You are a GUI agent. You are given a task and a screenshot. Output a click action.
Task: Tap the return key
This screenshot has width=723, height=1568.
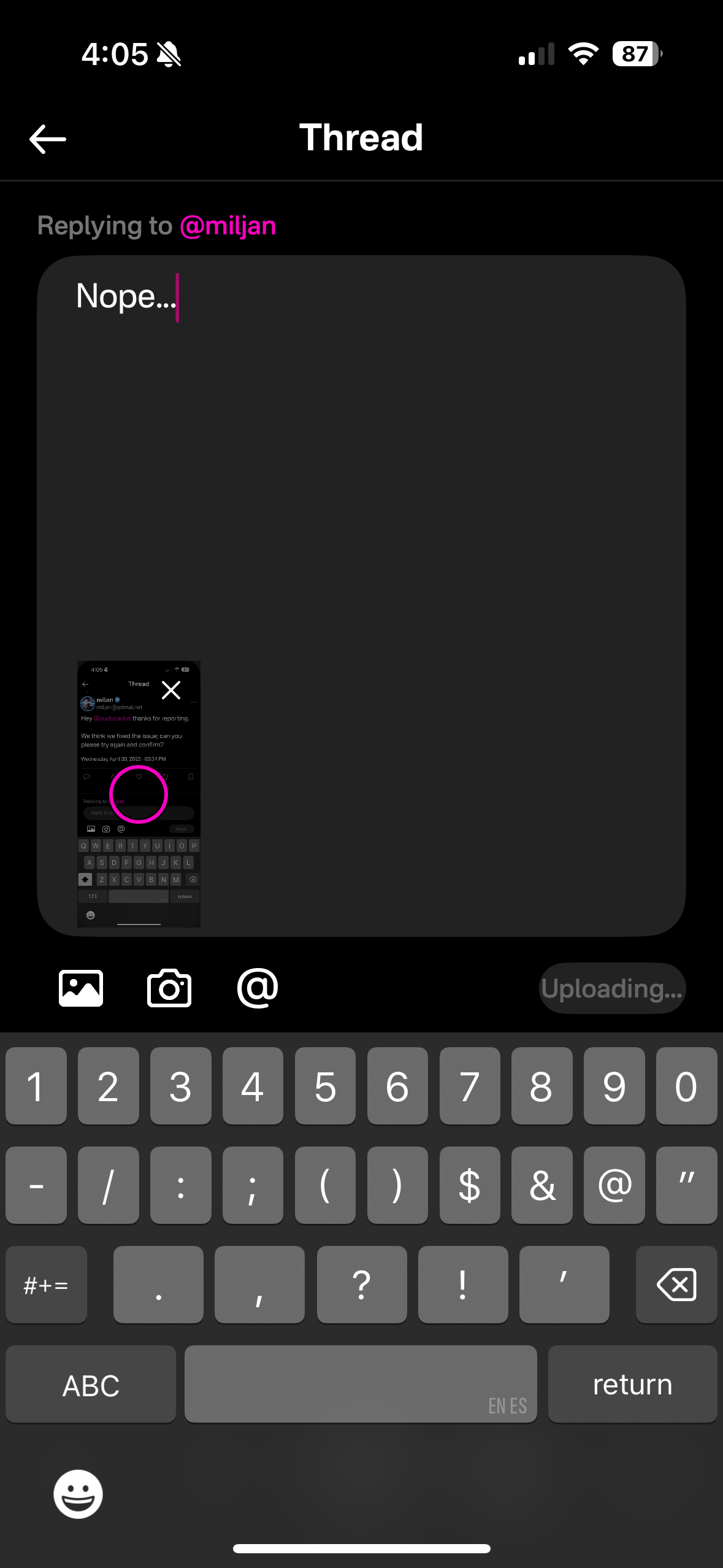click(632, 1385)
